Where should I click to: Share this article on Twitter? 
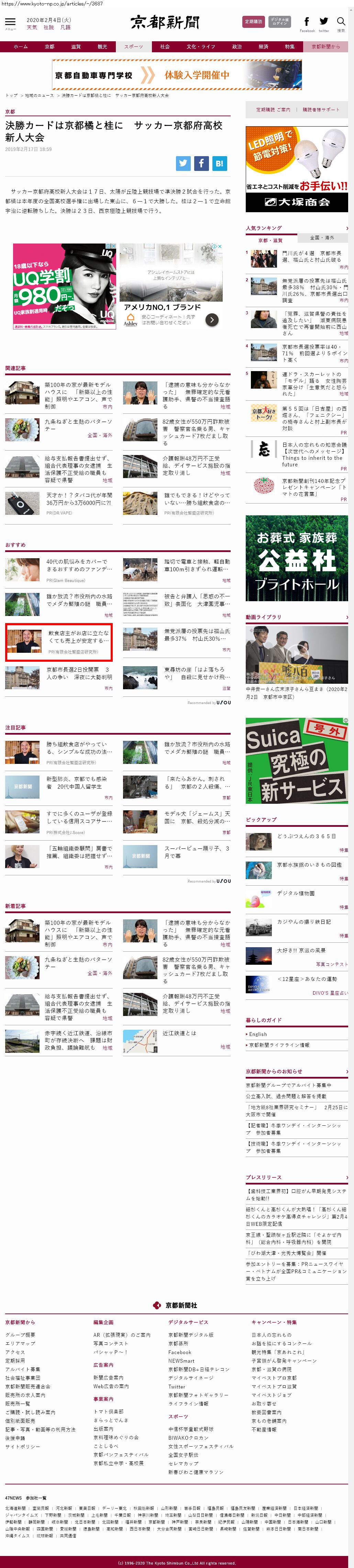point(183,163)
